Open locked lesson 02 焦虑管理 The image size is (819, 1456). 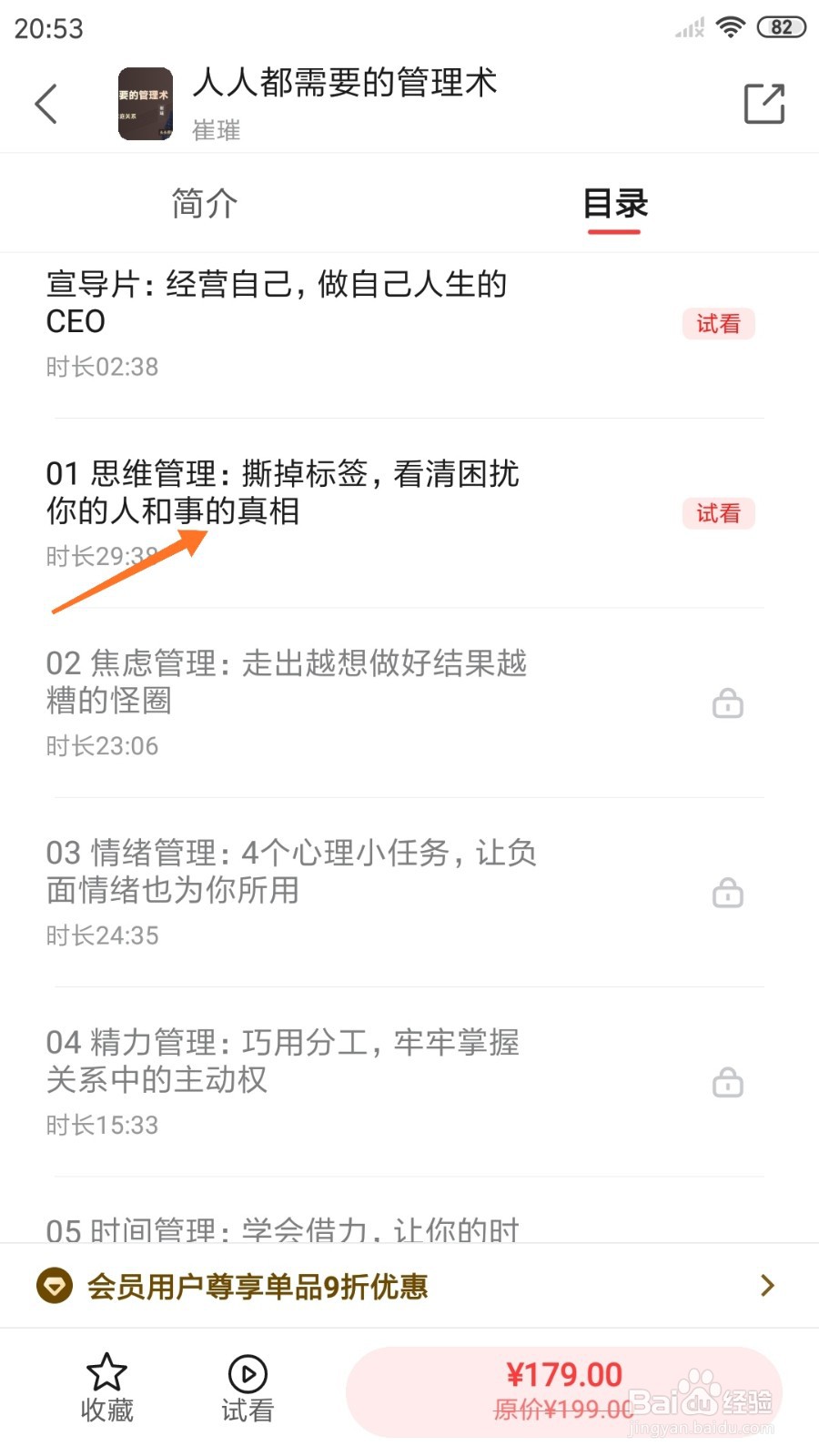click(x=409, y=703)
